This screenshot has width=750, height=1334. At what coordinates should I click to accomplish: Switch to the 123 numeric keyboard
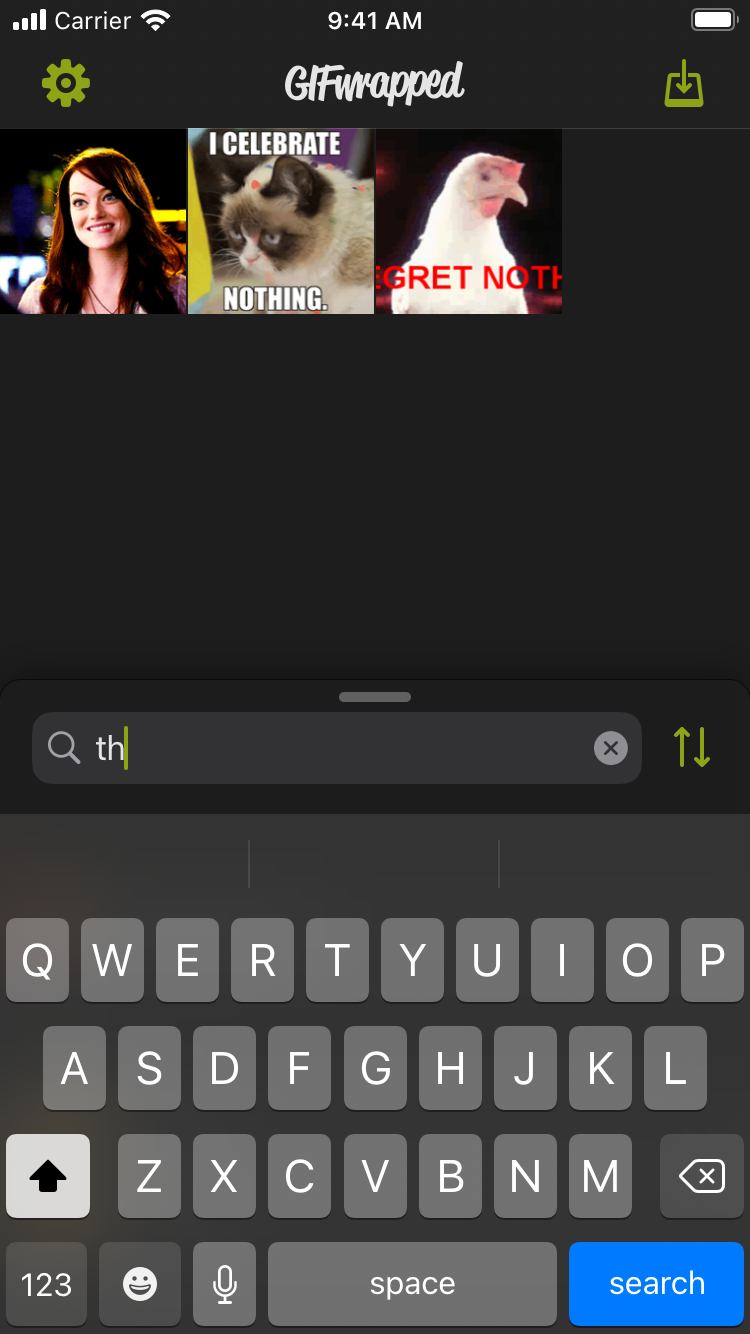(46, 1284)
